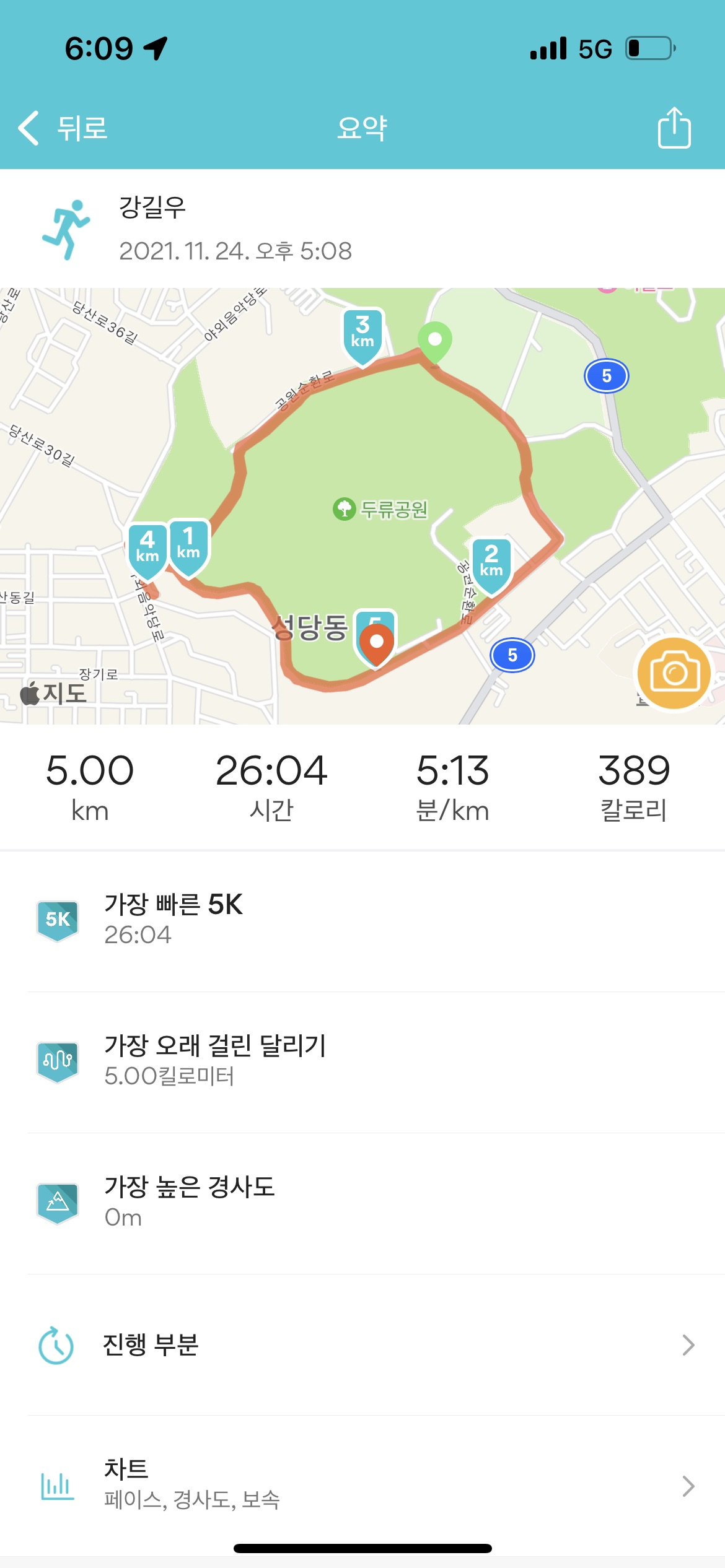Image resolution: width=725 pixels, height=1568 pixels.
Task: Open 진행 부분 splits details
Action: 362,1345
